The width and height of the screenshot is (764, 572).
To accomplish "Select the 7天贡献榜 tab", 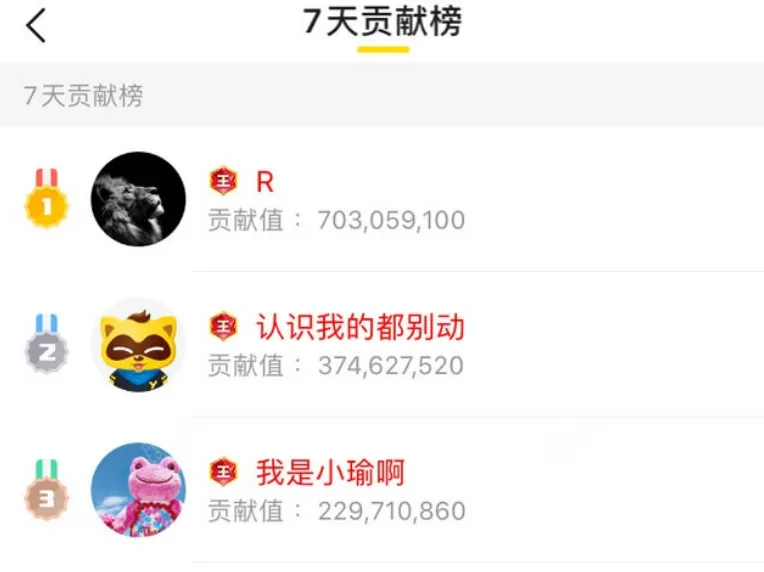I will click(383, 22).
